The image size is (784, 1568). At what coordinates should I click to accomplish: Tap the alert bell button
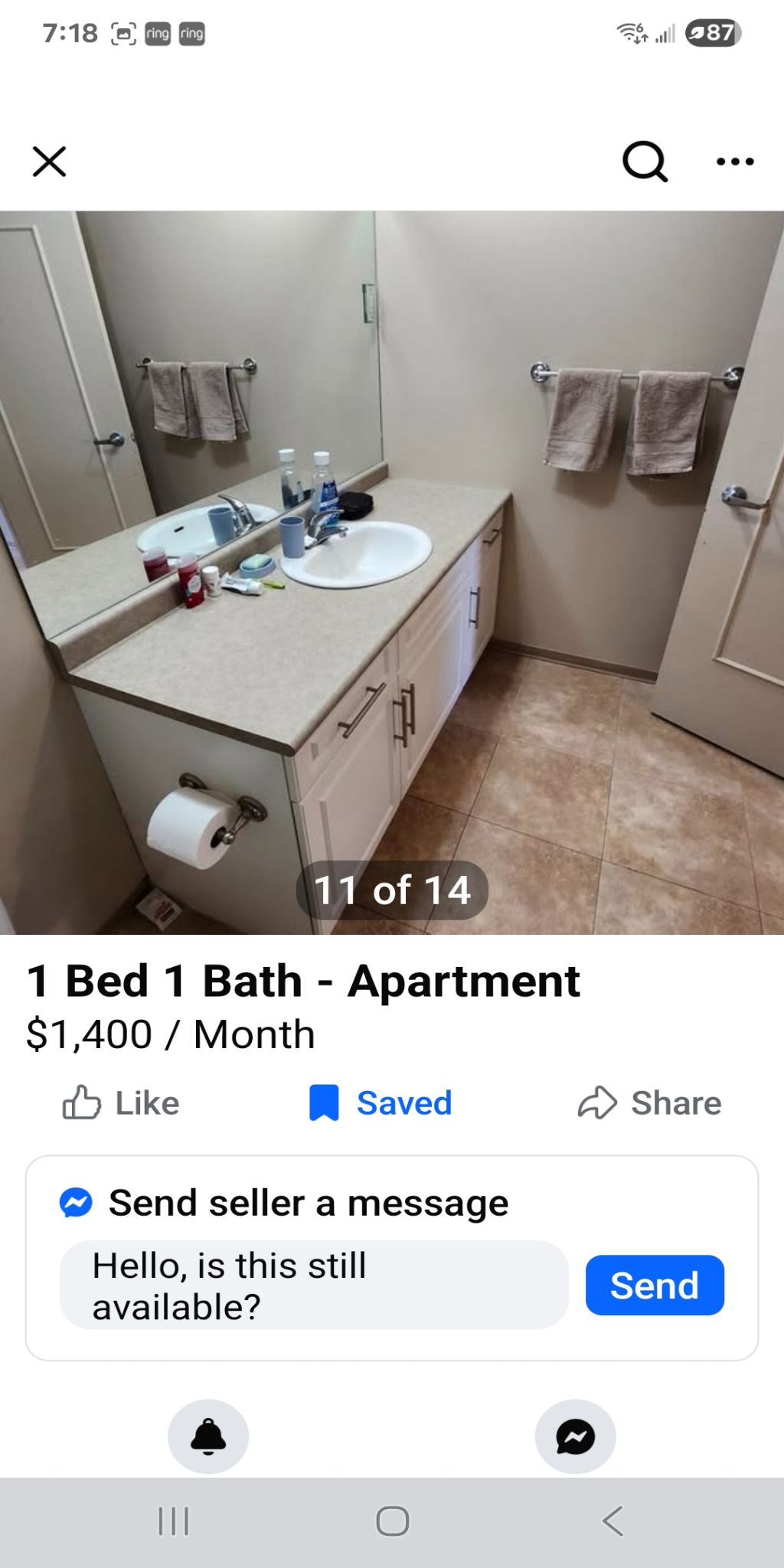tap(208, 1436)
